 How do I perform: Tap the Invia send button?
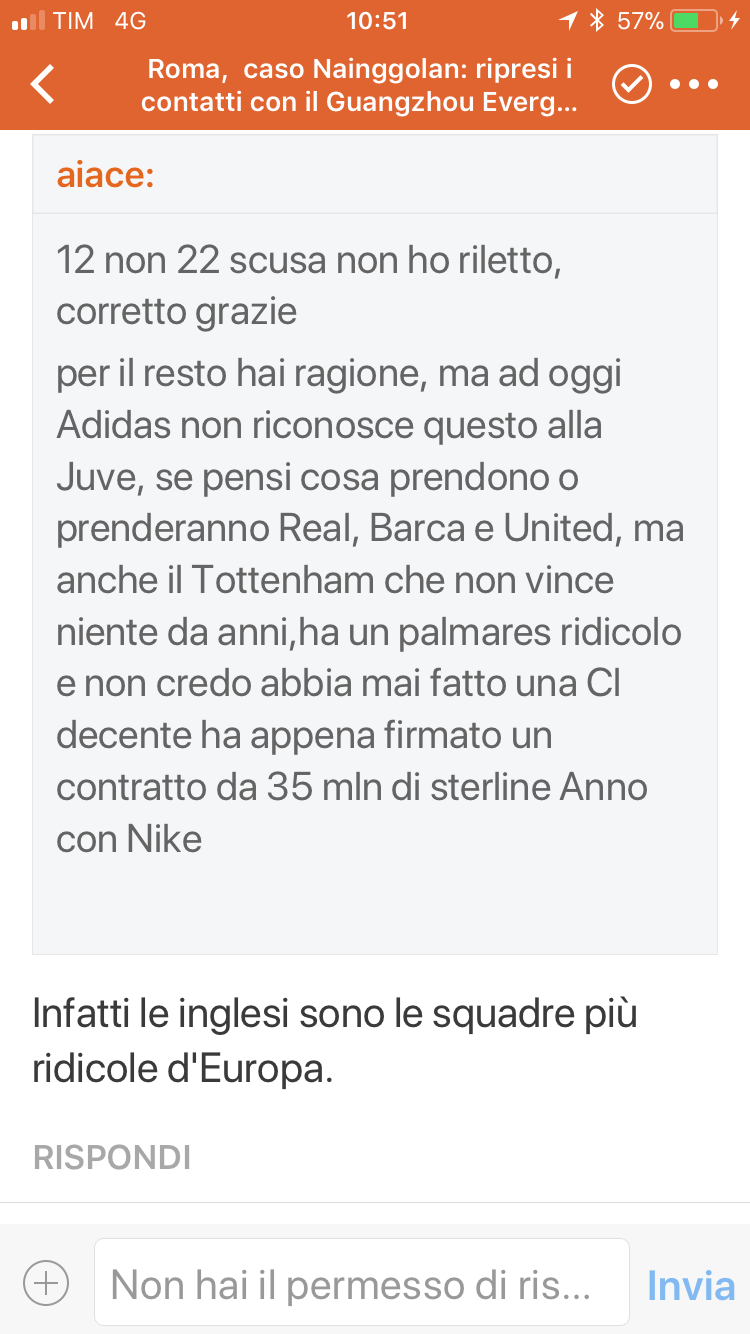click(x=691, y=1285)
